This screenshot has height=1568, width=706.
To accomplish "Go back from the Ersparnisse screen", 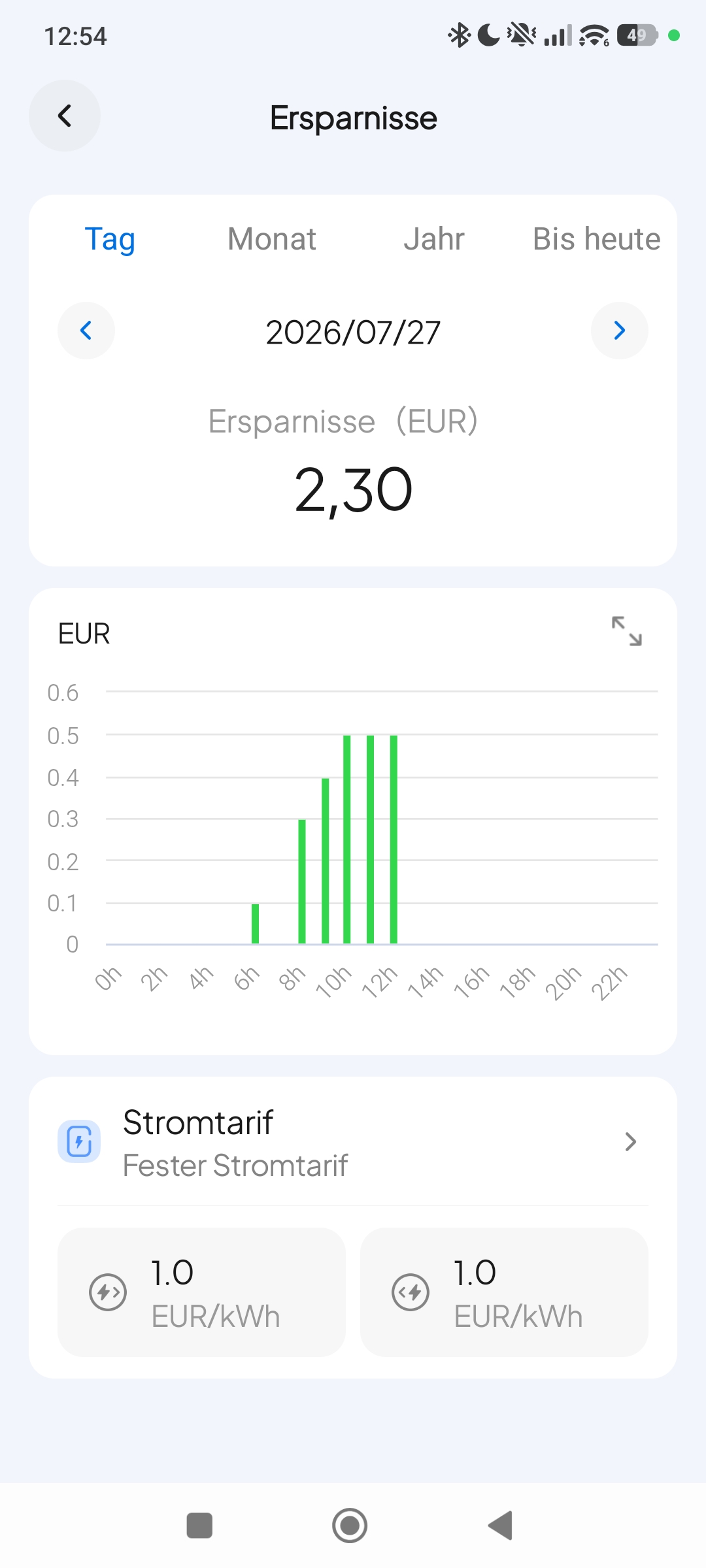I will pyautogui.click(x=64, y=116).
